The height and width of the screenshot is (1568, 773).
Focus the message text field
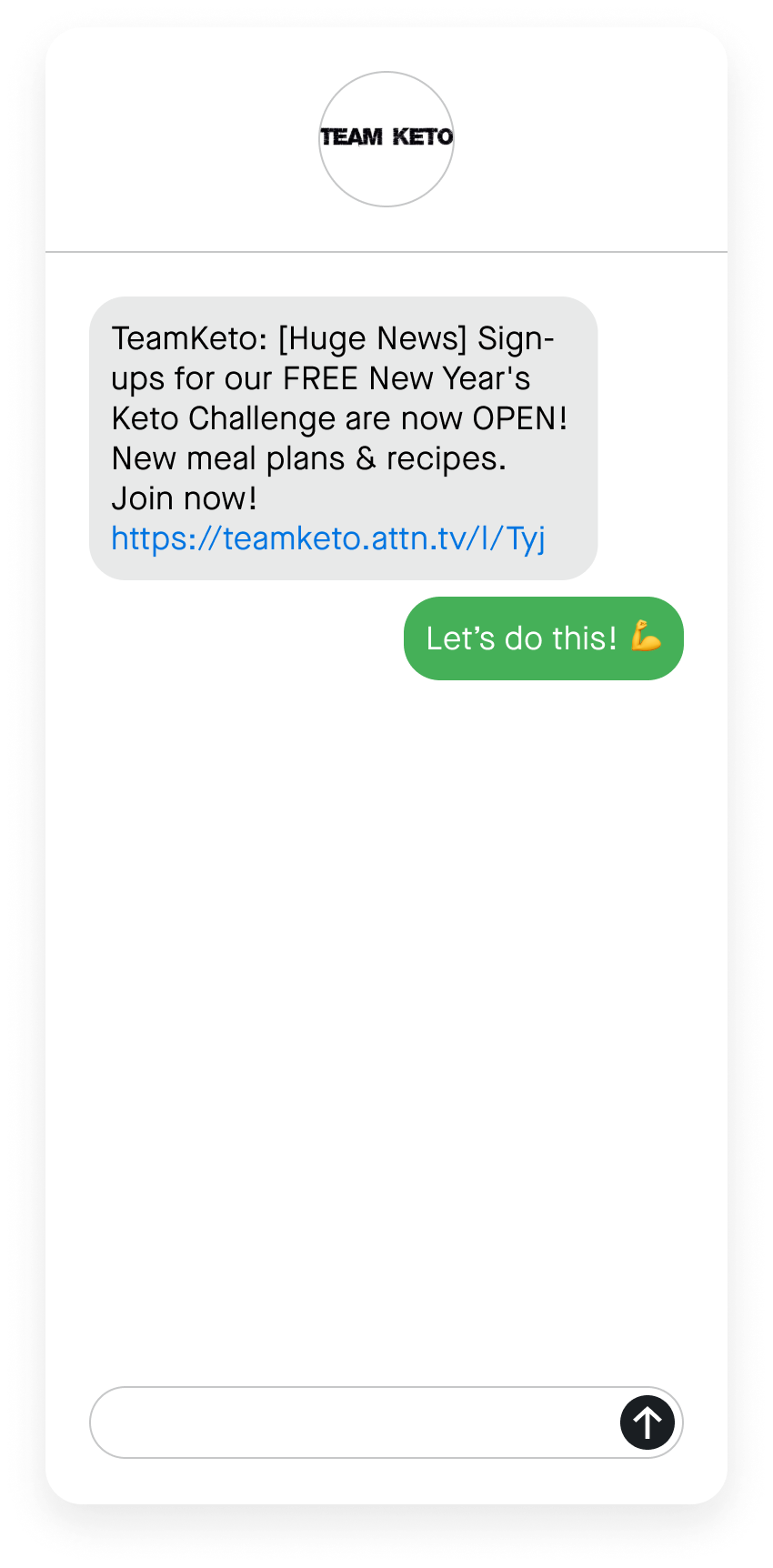pyautogui.click(x=355, y=1422)
